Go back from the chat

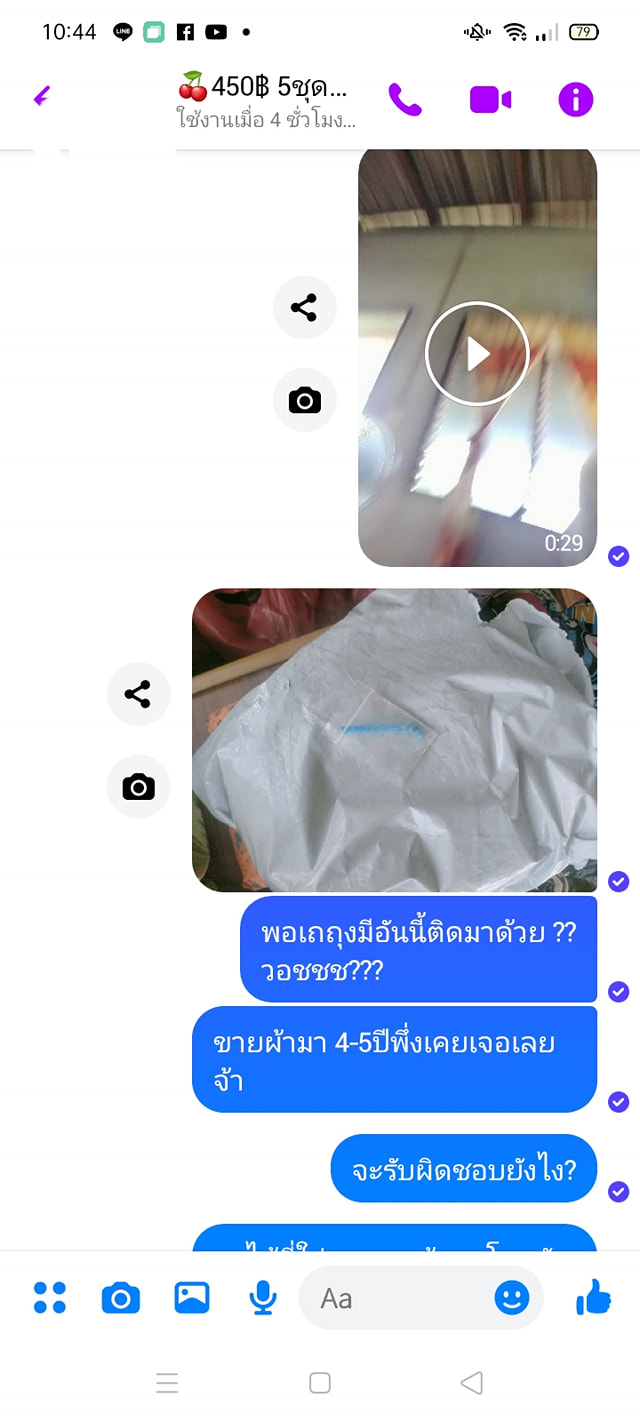41,97
